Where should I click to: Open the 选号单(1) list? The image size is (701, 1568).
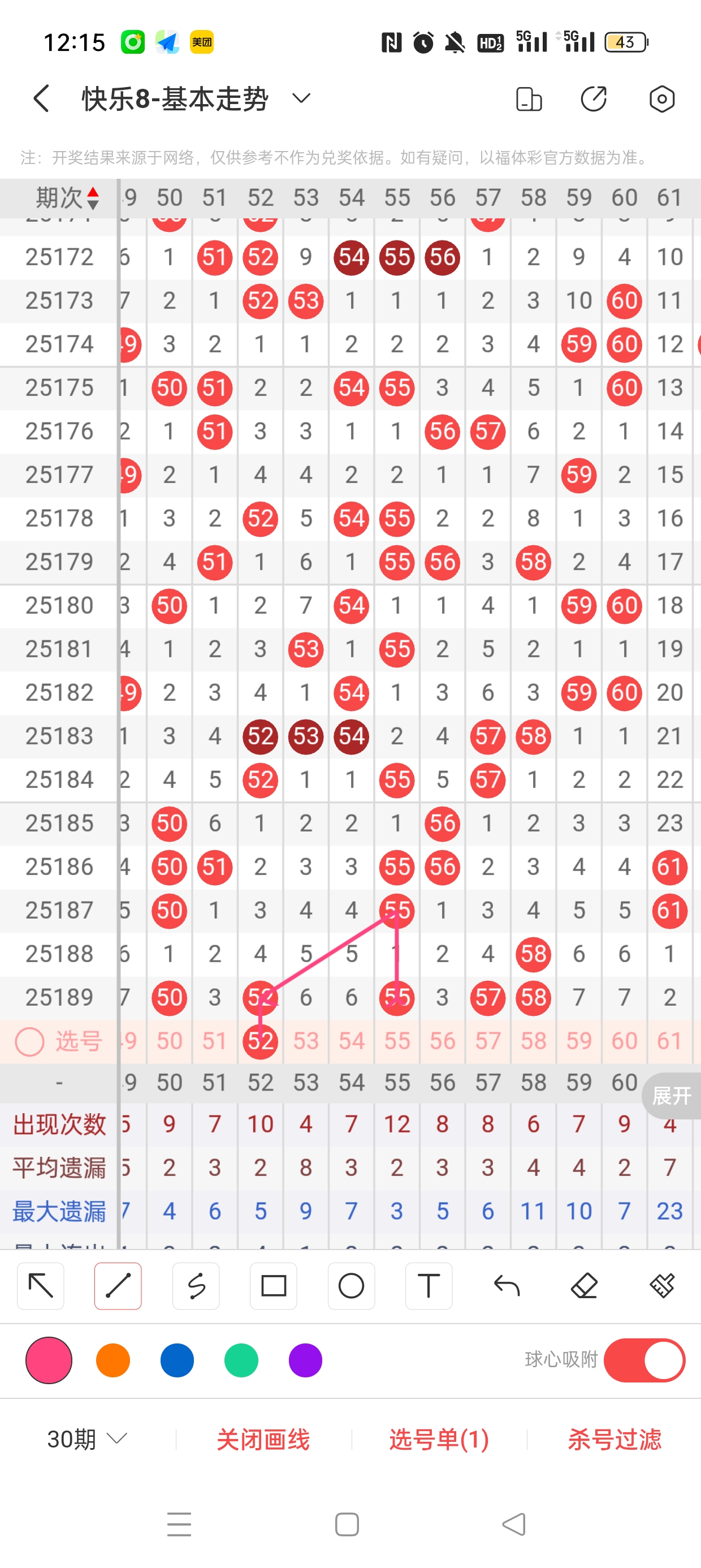[439, 1439]
